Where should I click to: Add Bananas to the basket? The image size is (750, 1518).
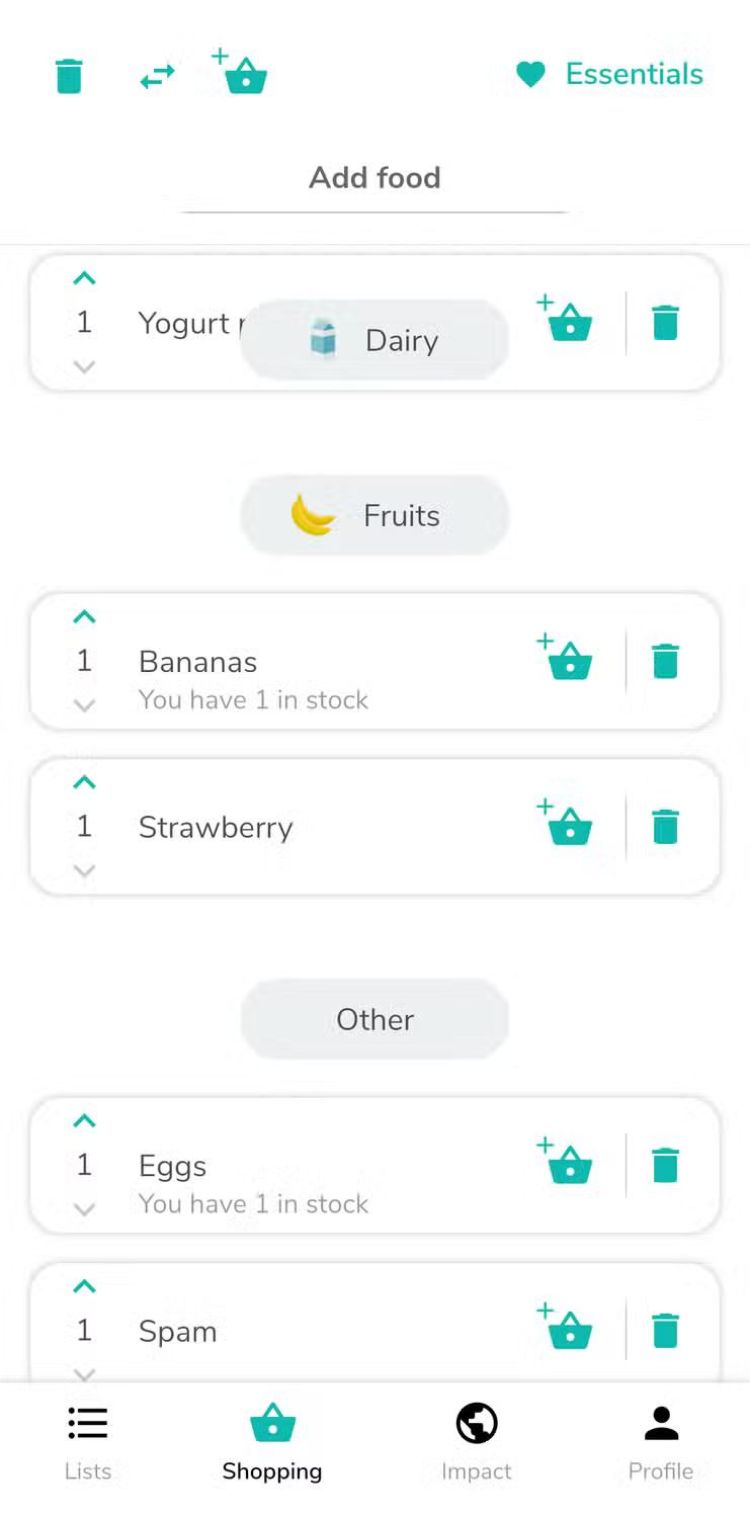pos(567,659)
